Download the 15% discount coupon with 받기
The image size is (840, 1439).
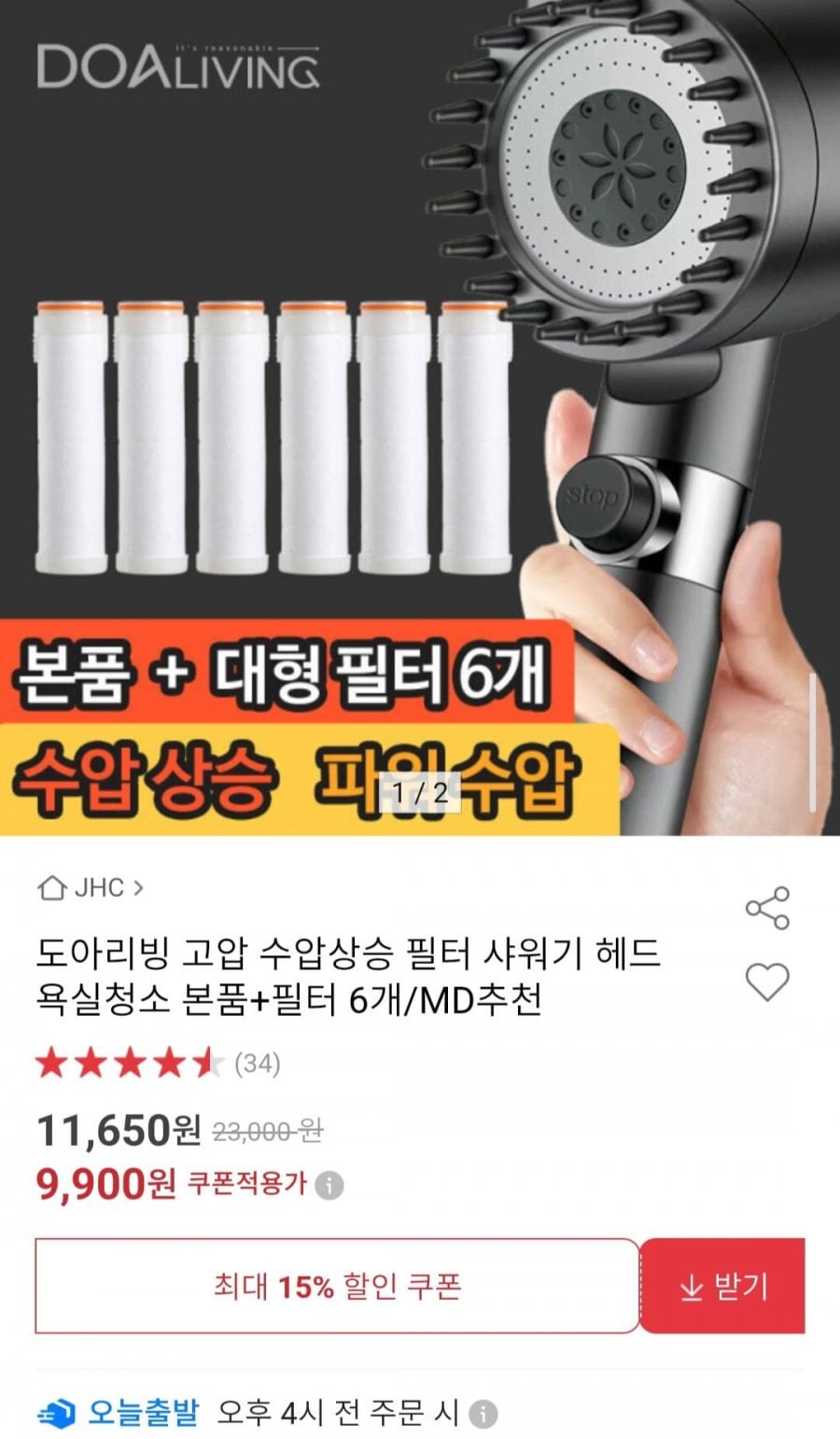pos(722,1286)
